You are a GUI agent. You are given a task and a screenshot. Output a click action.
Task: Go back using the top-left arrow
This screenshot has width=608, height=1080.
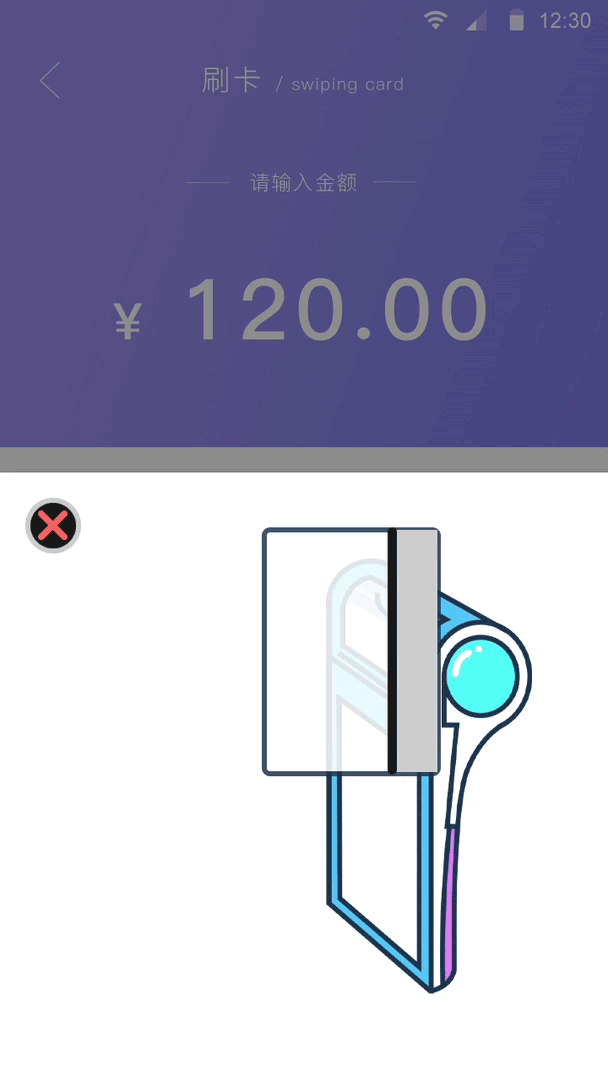point(50,81)
